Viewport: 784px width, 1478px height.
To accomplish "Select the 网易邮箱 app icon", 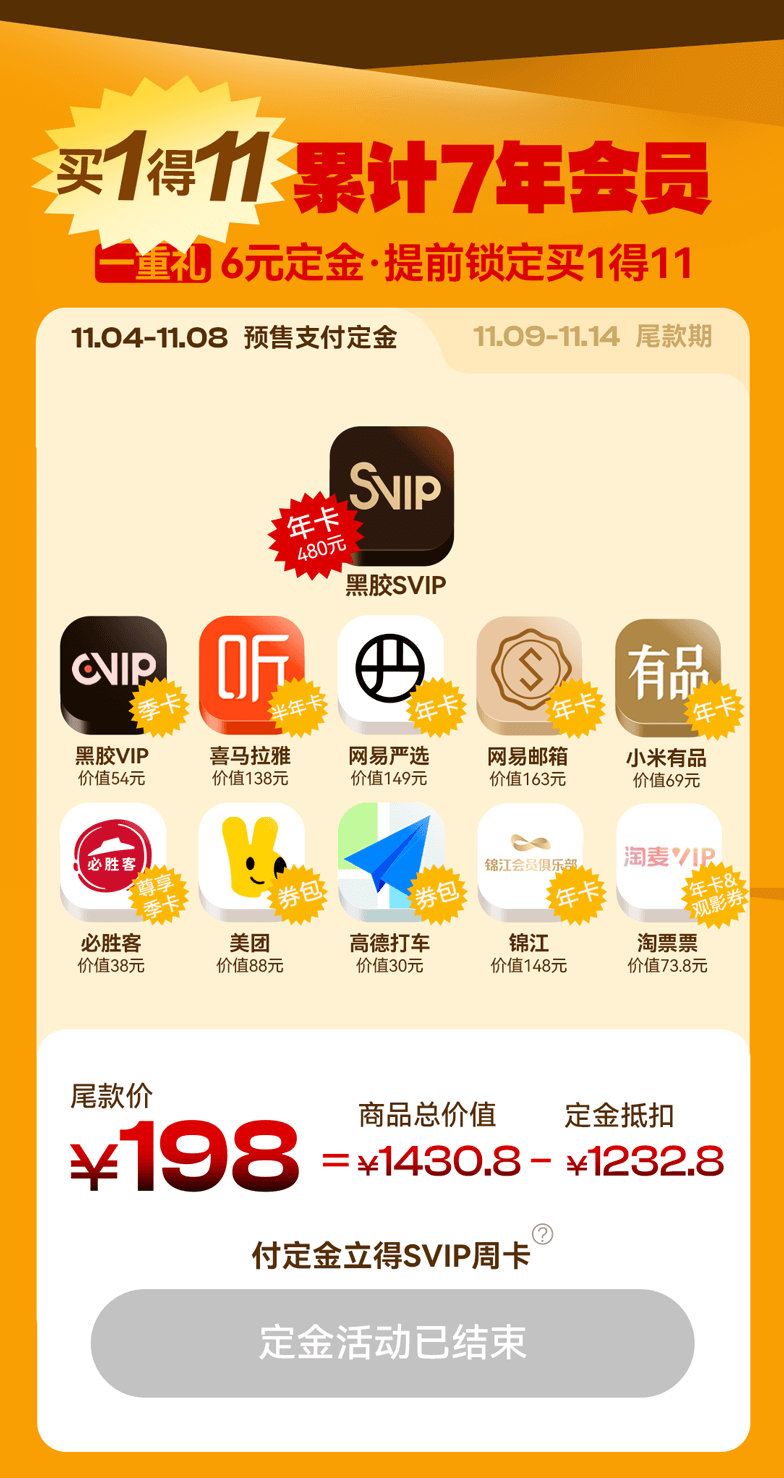I will click(x=531, y=672).
